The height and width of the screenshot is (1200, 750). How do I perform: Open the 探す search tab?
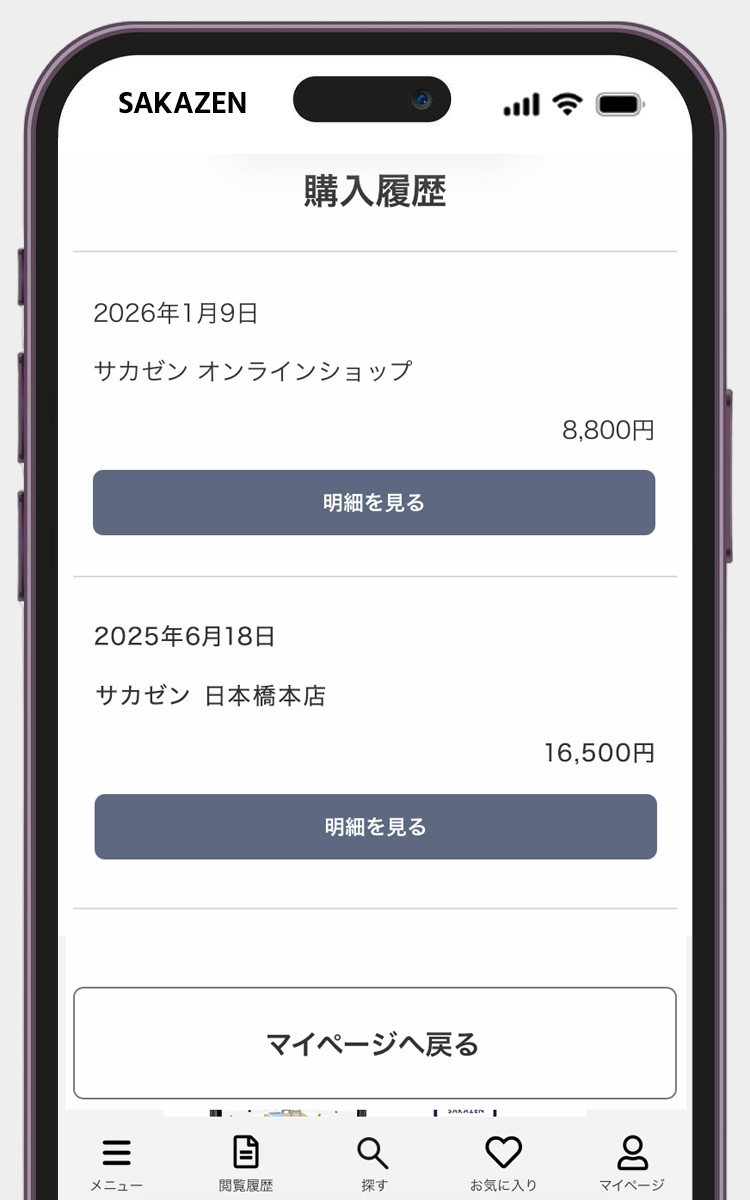[x=374, y=1161]
